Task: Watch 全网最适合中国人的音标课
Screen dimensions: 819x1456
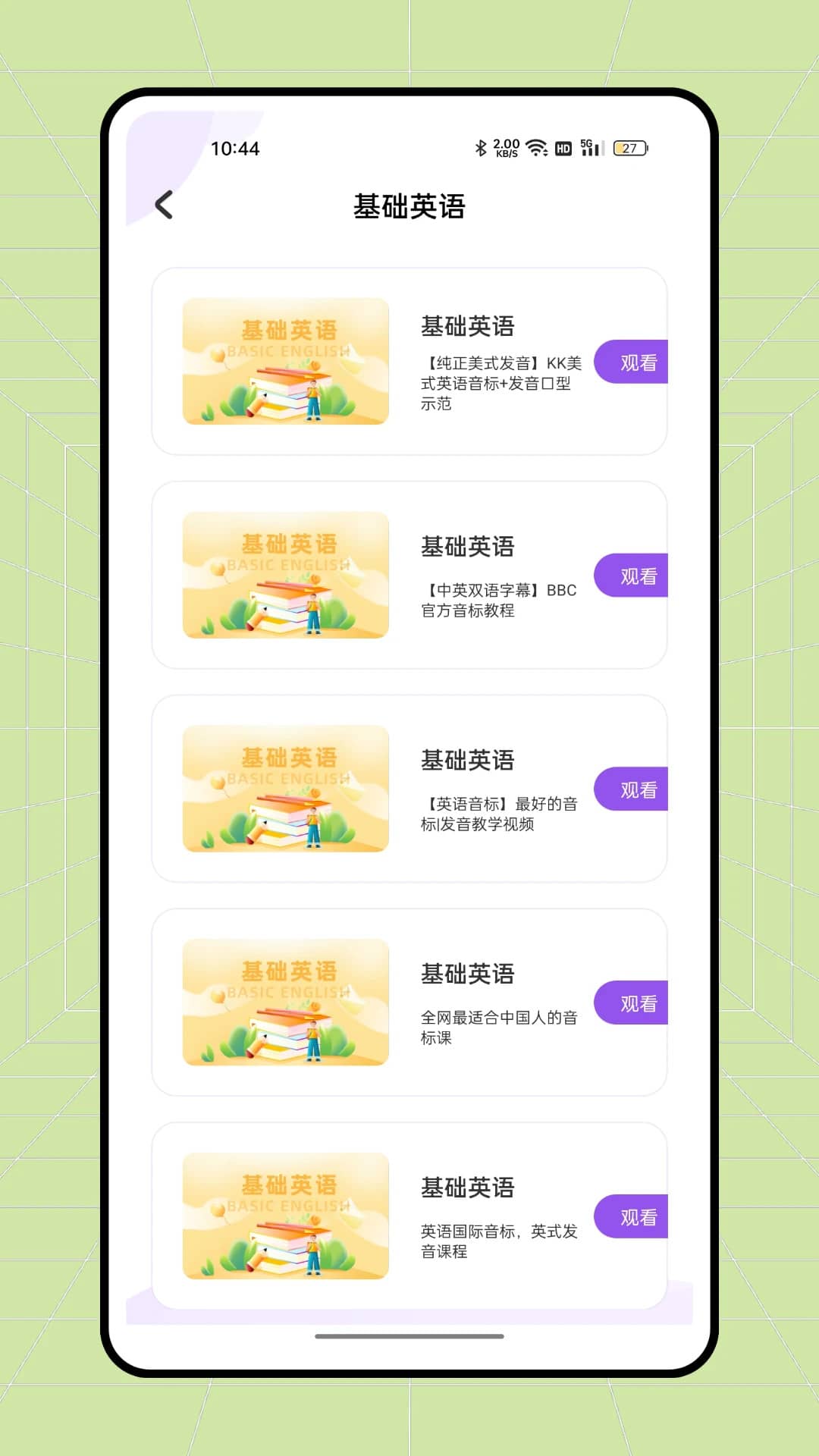Action: click(x=631, y=1003)
